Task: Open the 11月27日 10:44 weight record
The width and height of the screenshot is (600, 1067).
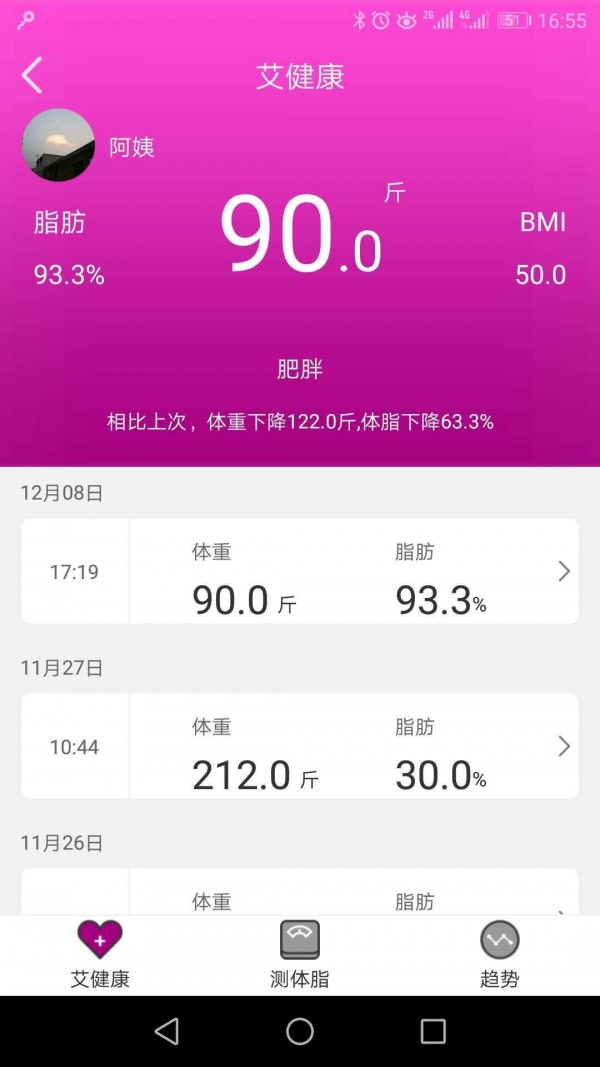Action: coord(300,746)
